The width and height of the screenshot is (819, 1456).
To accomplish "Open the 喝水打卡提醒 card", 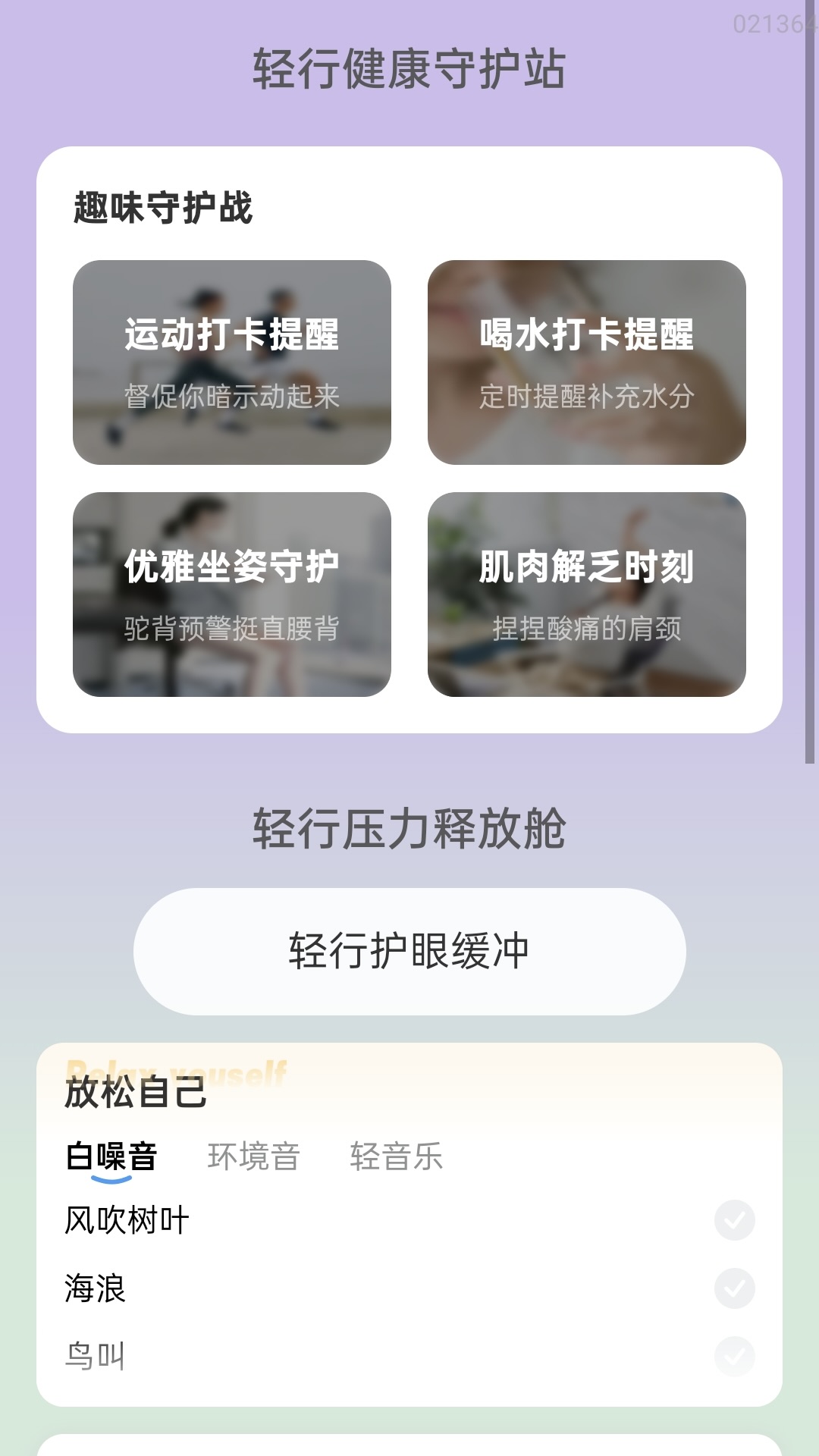I will (589, 360).
